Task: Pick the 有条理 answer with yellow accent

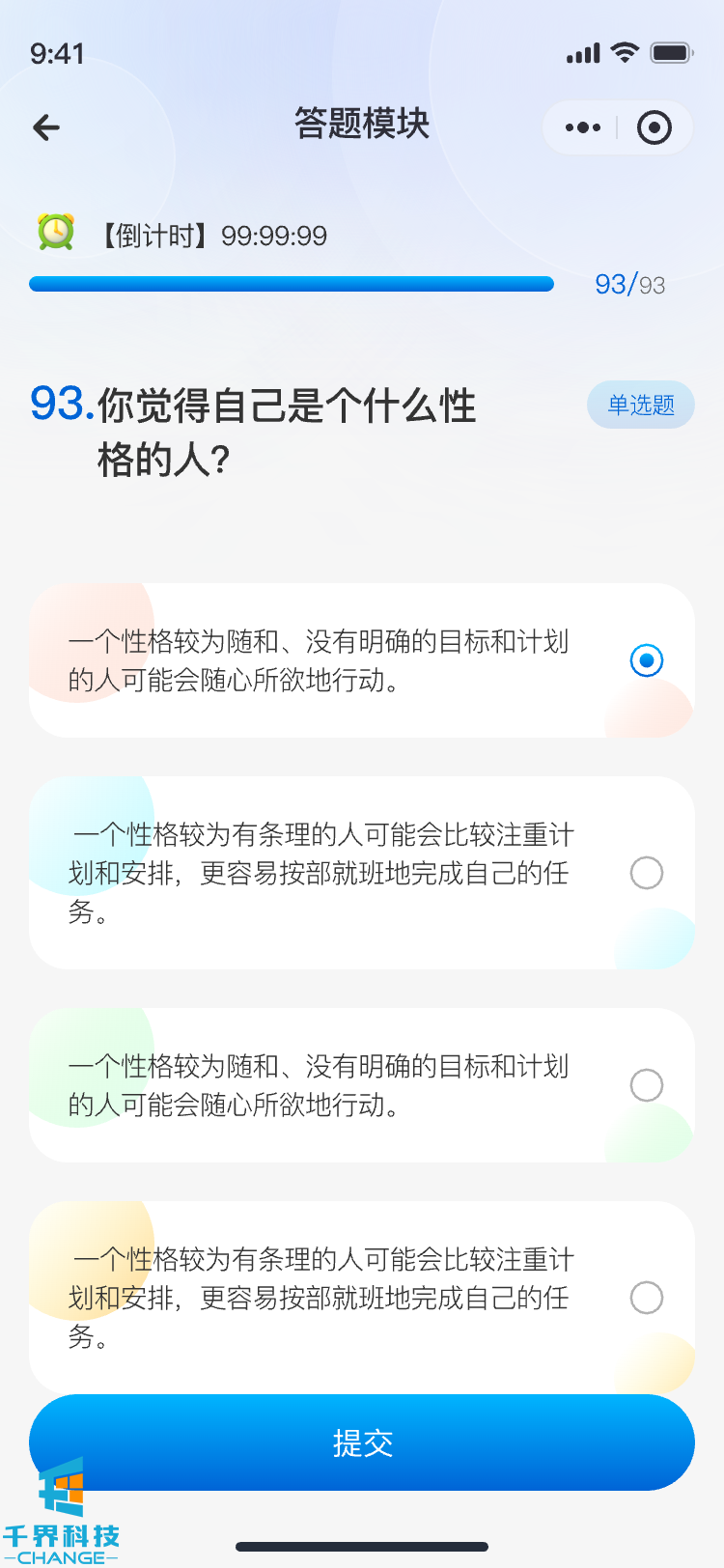Action: 646,1298
